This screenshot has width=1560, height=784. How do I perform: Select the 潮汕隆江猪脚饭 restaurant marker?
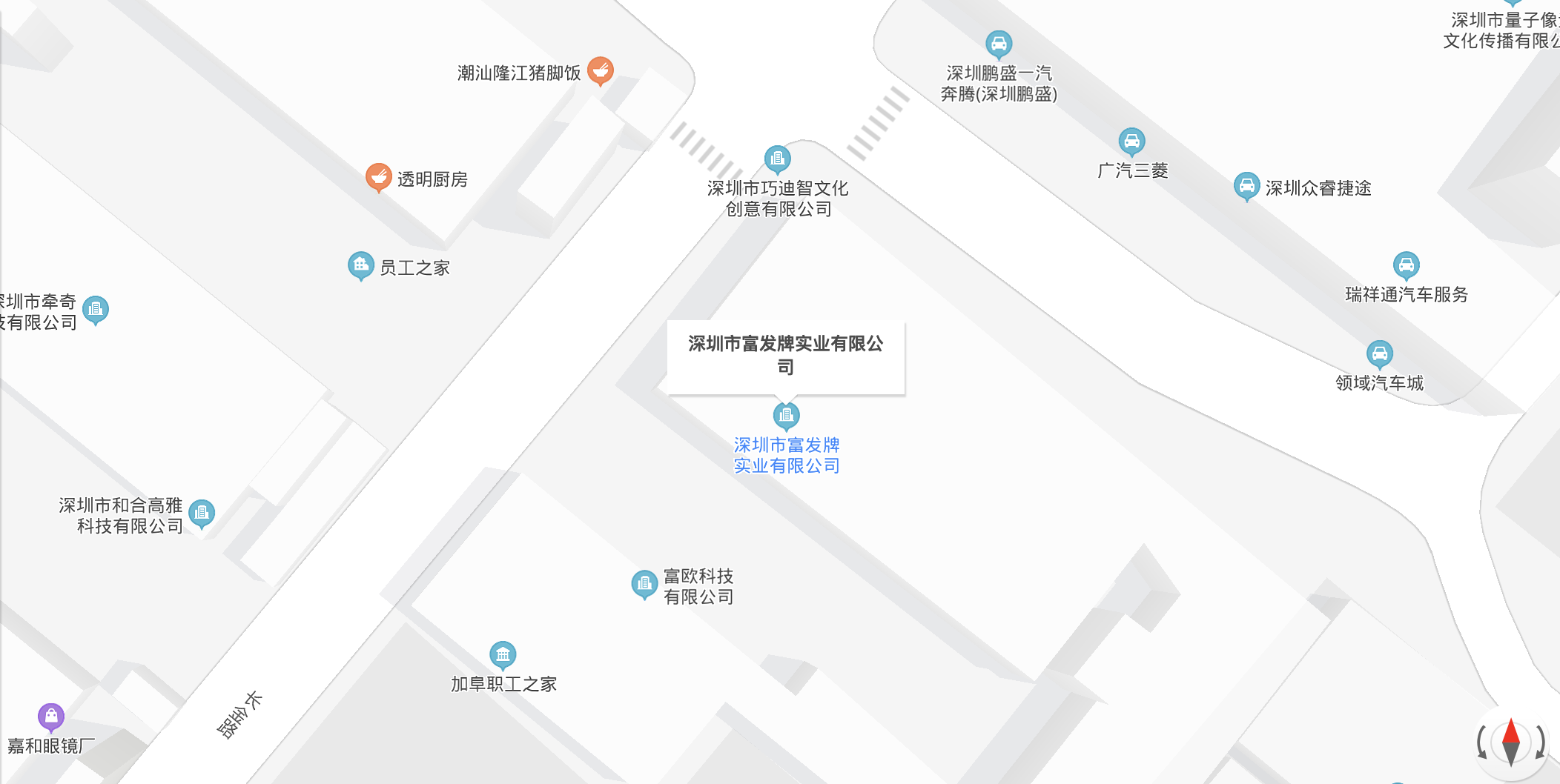tap(601, 70)
